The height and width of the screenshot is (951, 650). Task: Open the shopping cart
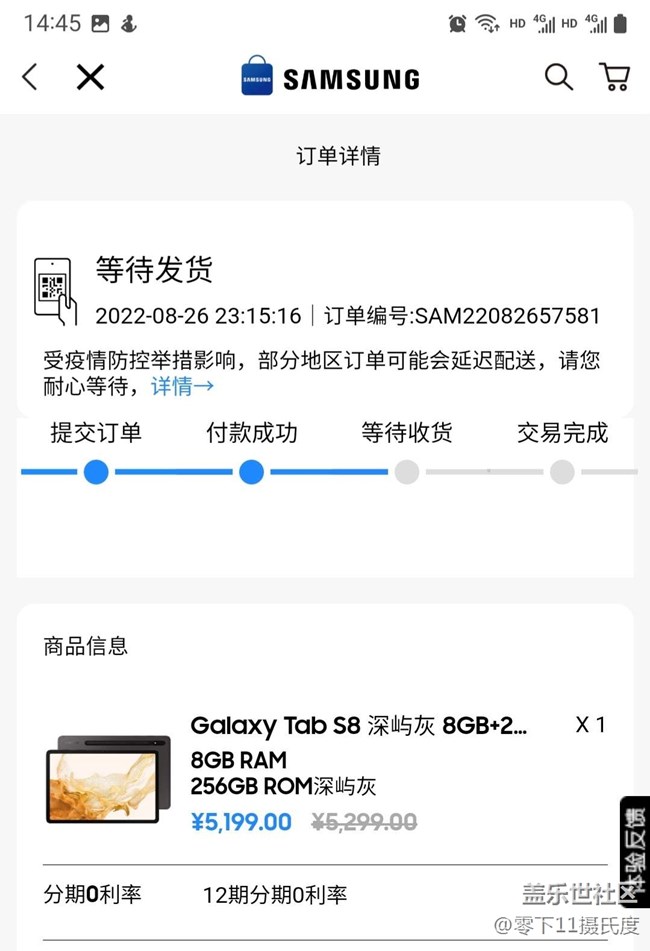(614, 77)
